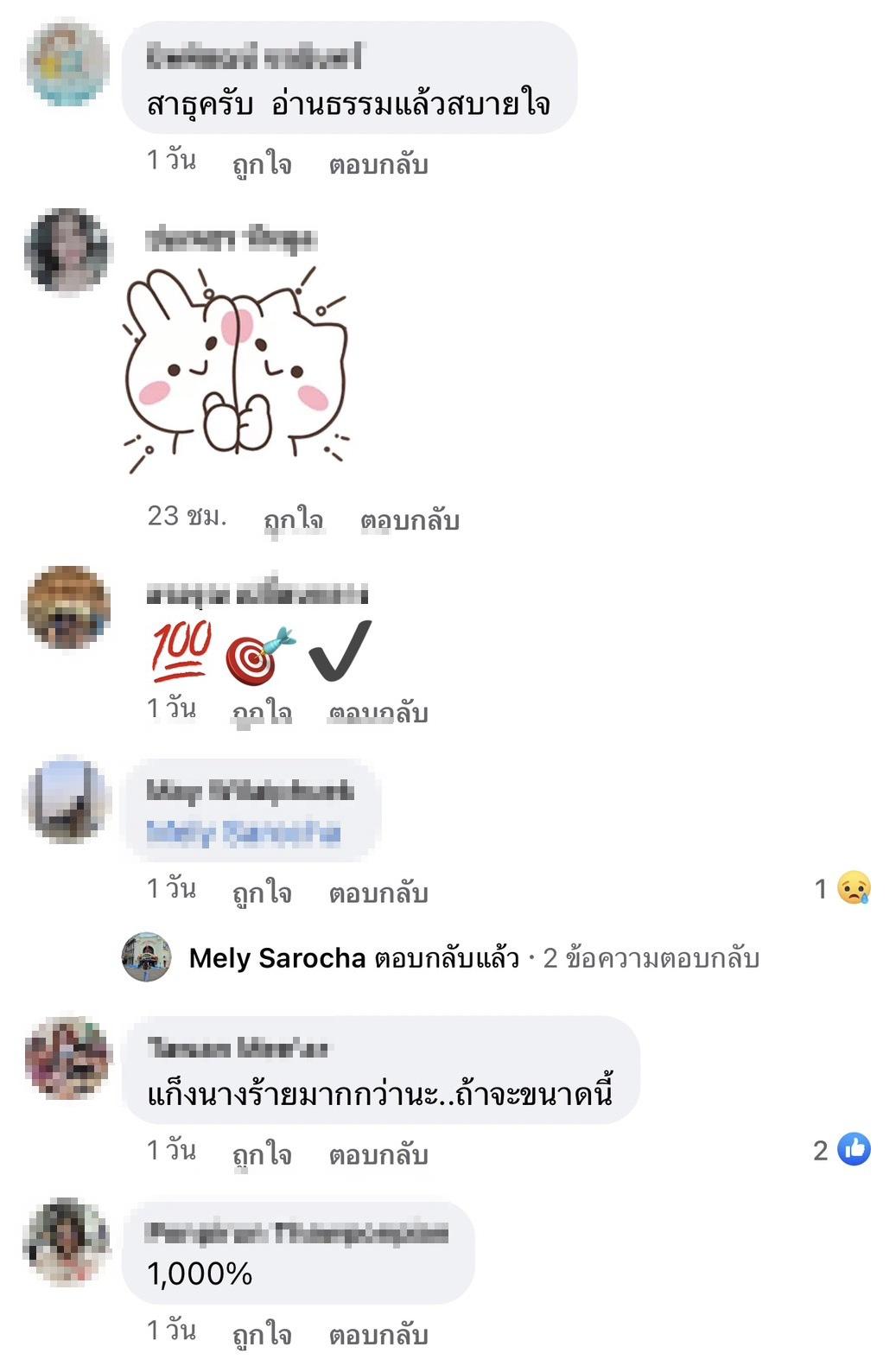Like the comment tagging Mely Sarocha
This screenshot has height=1366, width=896.
[x=262, y=892]
